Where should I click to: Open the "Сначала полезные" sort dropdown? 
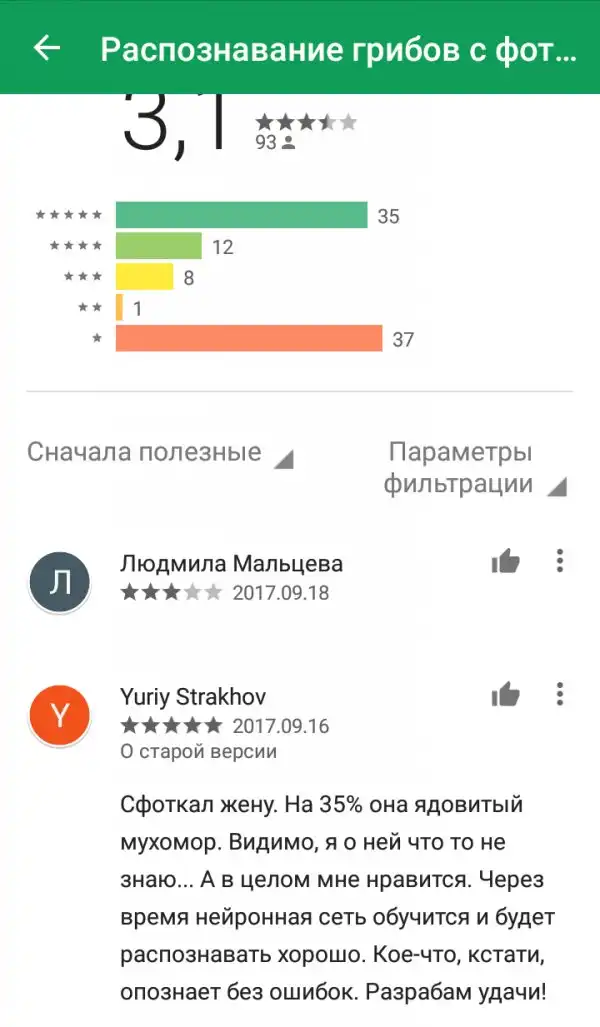pyautogui.click(x=160, y=453)
